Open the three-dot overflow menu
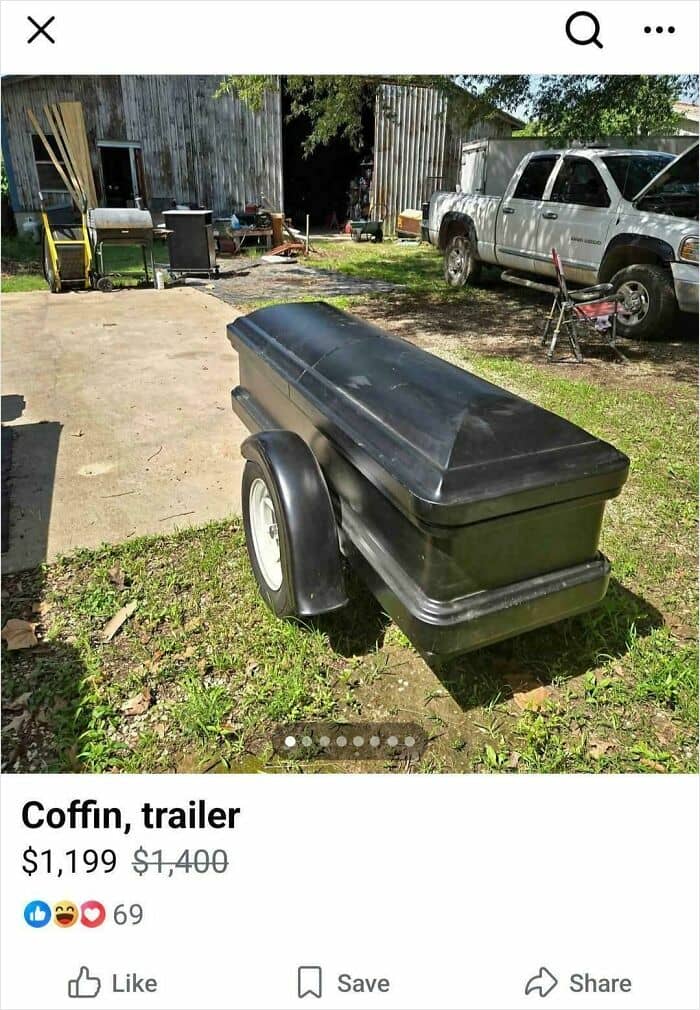Screen dimensions: 700x1010 pyautogui.click(x=659, y=30)
